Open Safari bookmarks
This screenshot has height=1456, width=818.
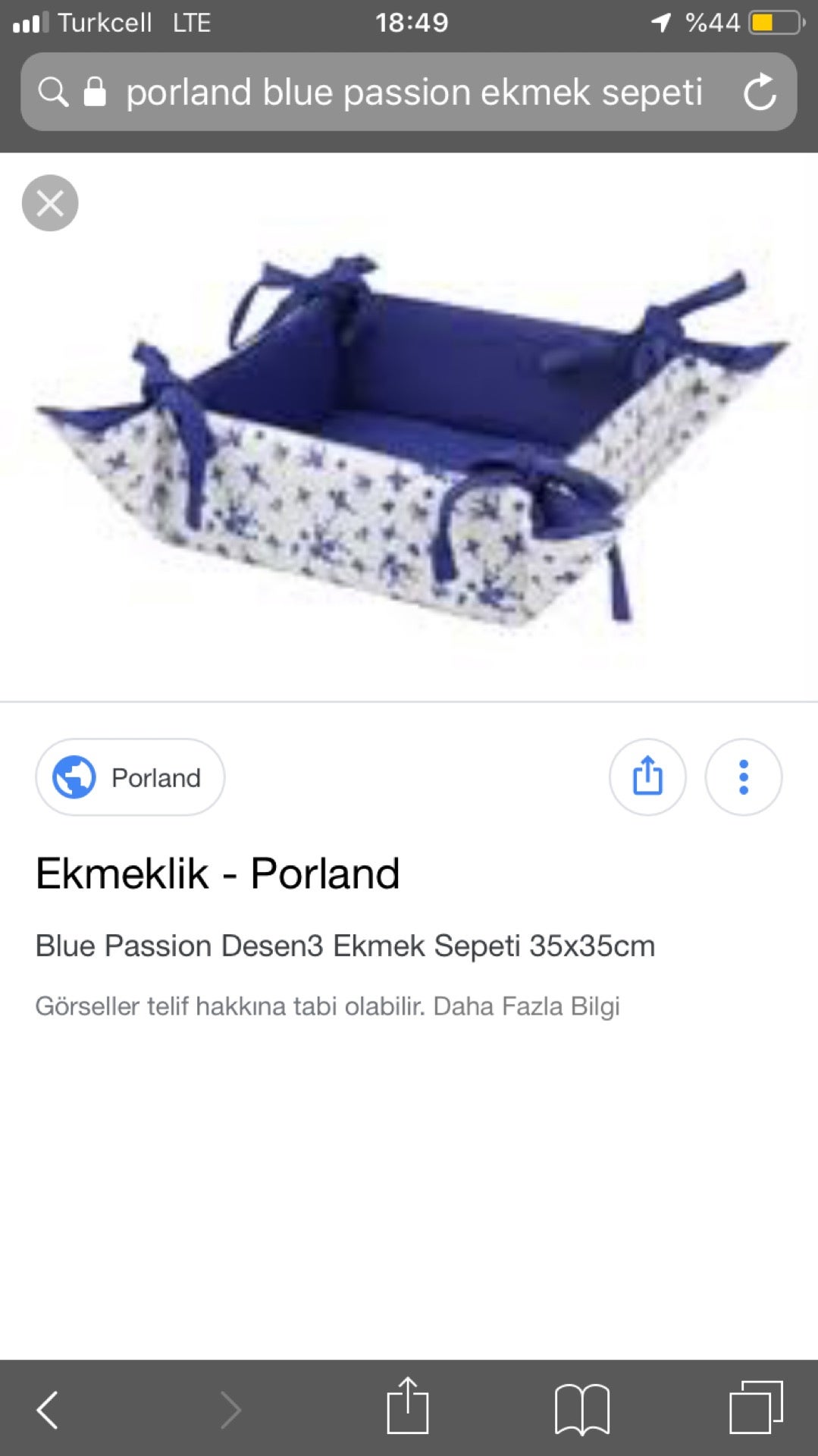pyautogui.click(x=582, y=1410)
